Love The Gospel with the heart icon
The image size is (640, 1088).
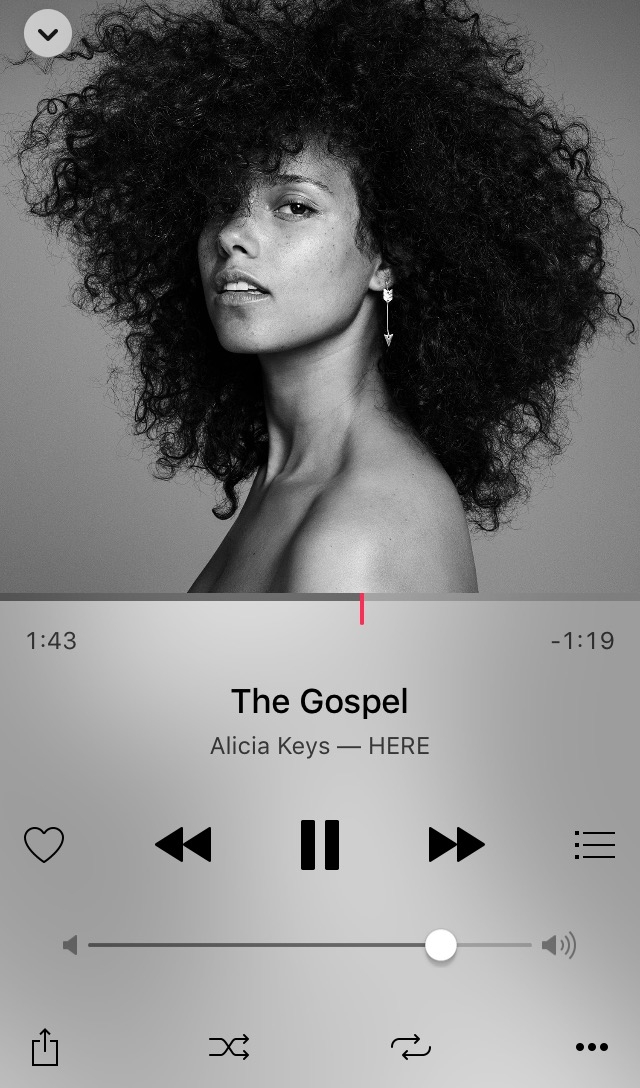pyautogui.click(x=44, y=845)
